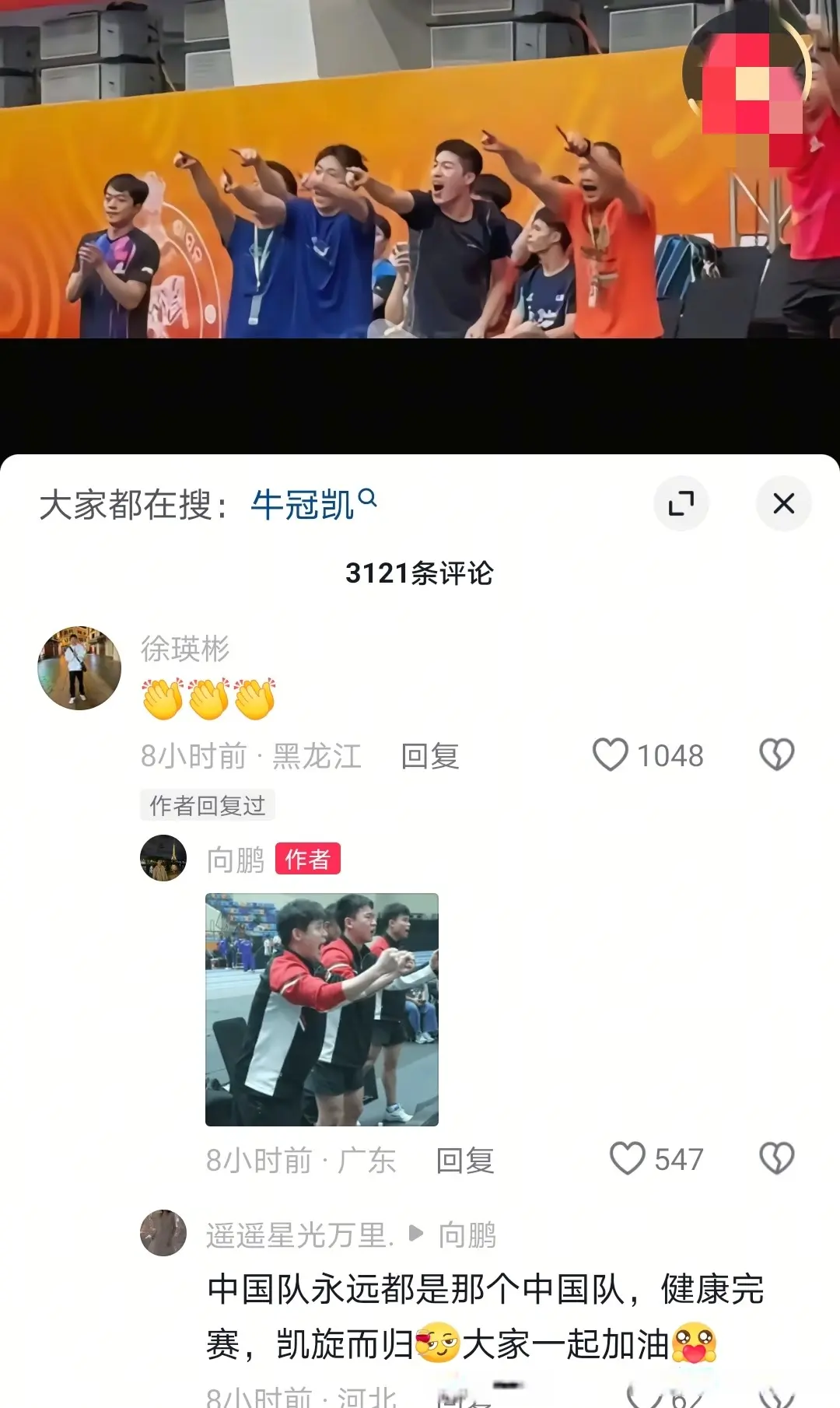Tap the dislike icon on 向鹏's reply

(x=776, y=1160)
